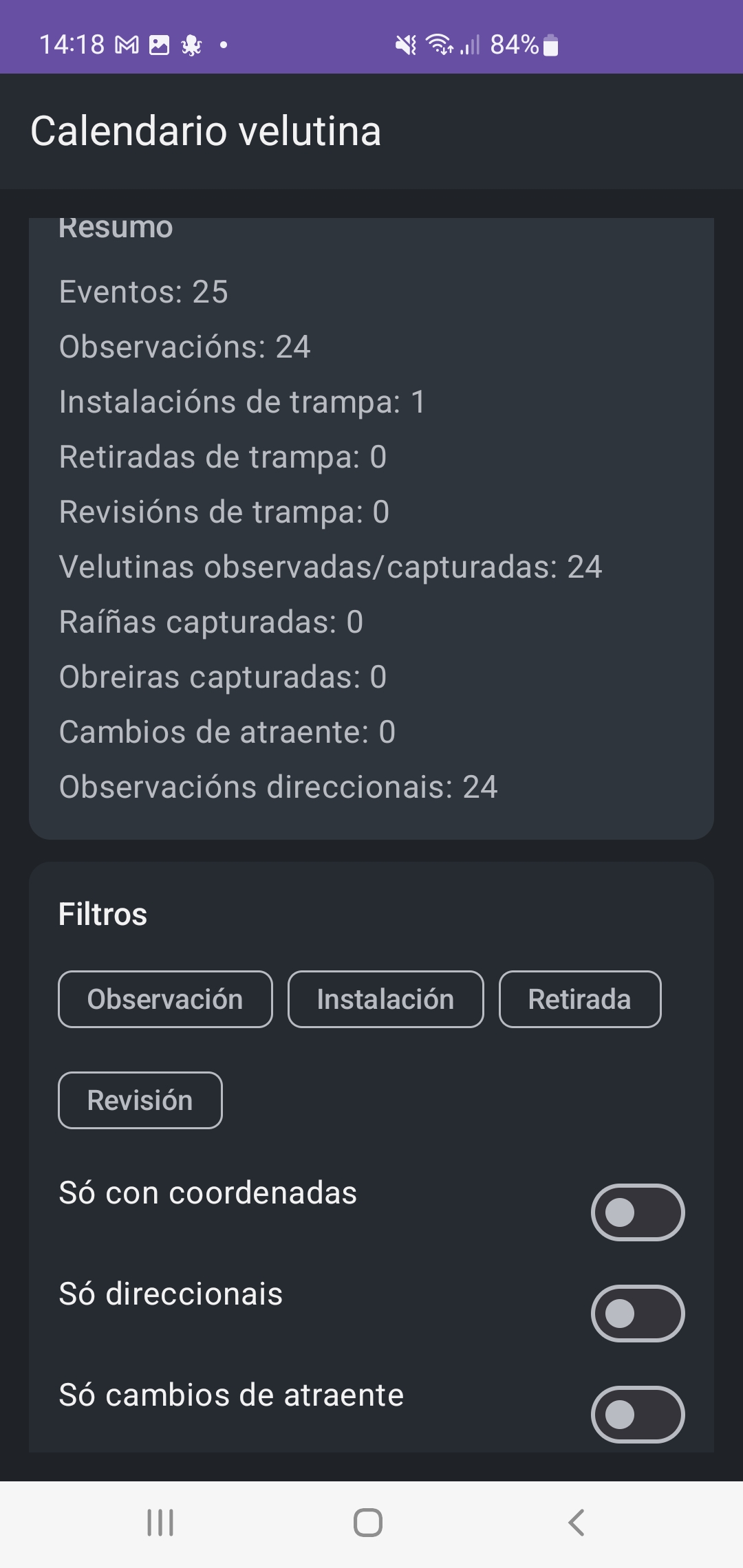Activate 'Só cambios de atraente'
This screenshot has height=1568, width=743.
coord(636,1415)
